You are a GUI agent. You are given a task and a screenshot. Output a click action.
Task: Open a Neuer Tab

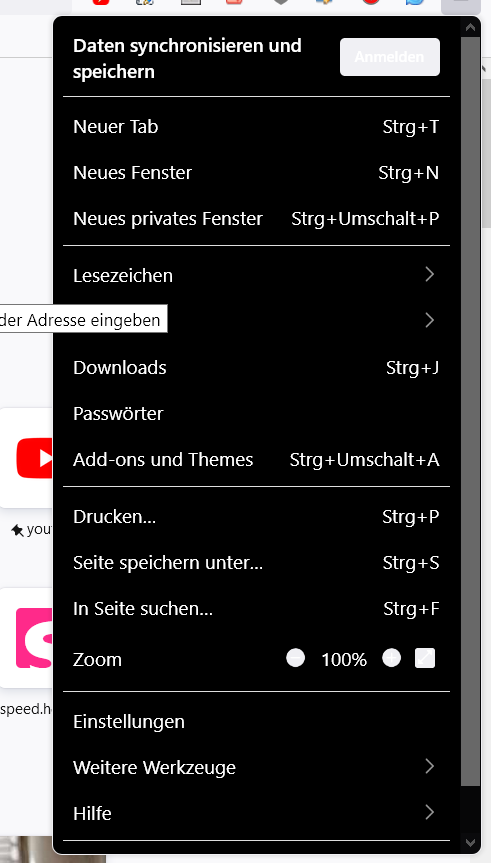tap(257, 127)
